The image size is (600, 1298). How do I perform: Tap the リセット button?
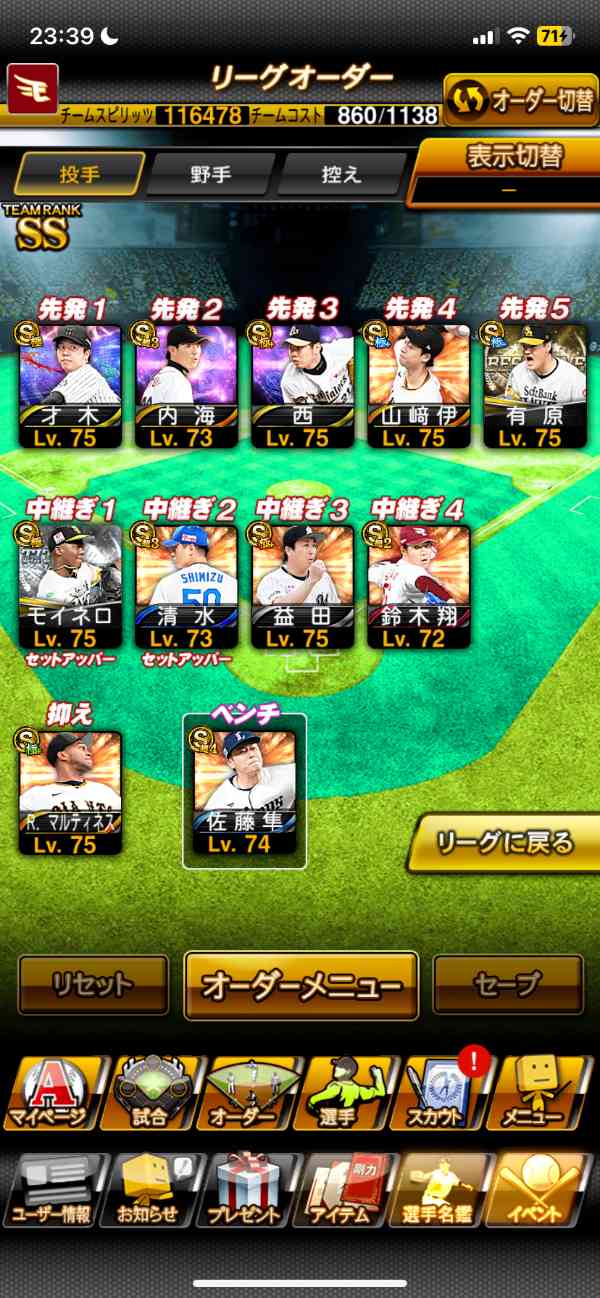(93, 984)
